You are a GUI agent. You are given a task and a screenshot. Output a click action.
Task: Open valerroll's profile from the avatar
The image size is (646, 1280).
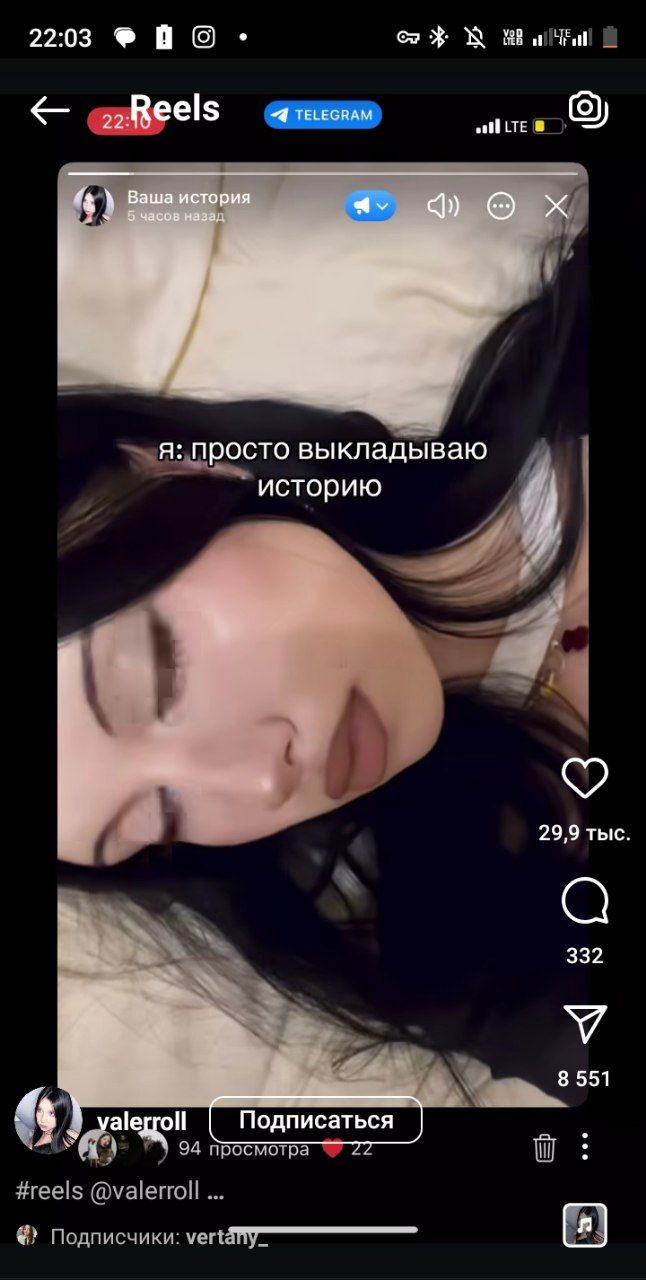(x=48, y=1119)
